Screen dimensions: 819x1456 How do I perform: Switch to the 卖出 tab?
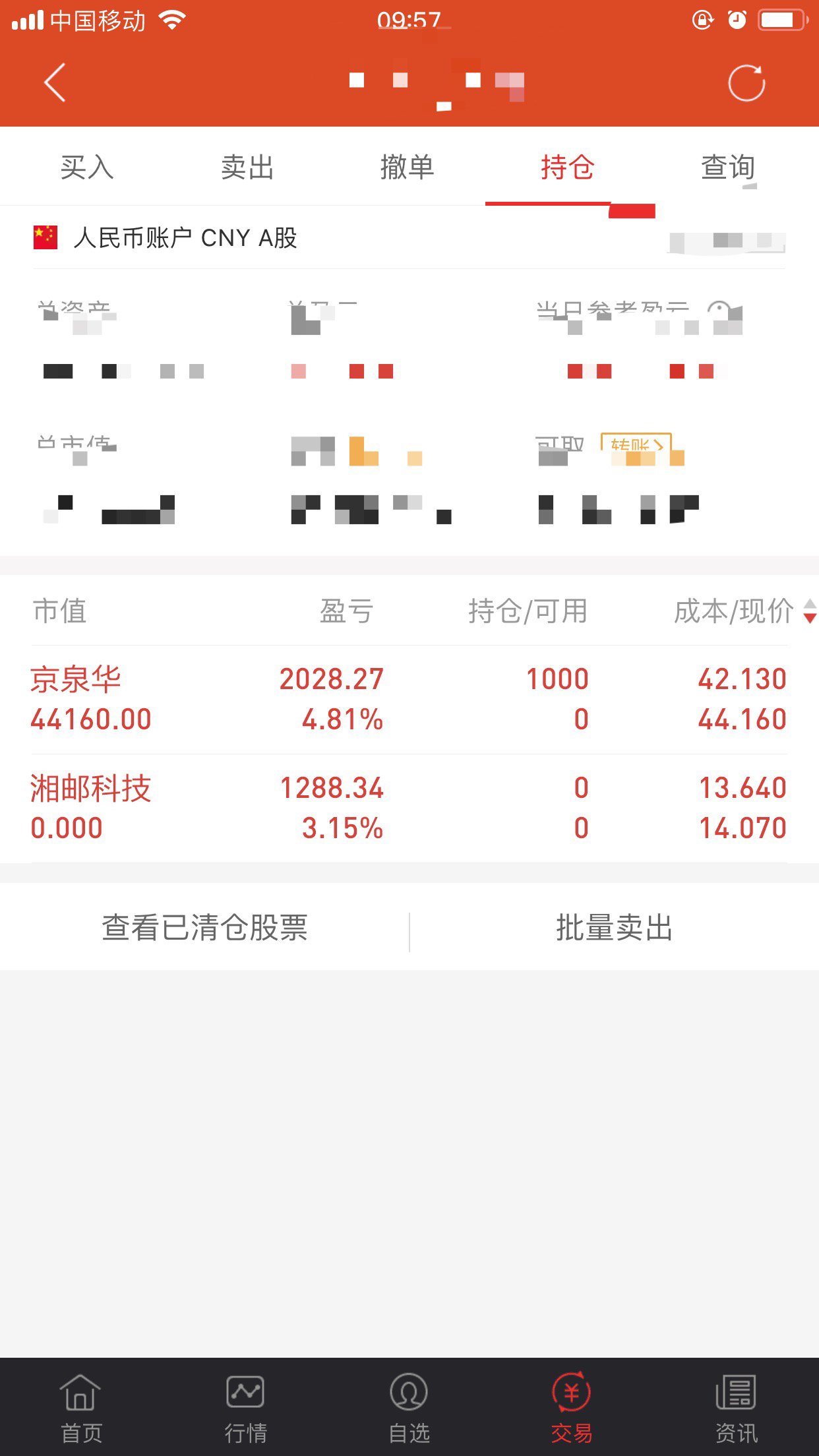[247, 167]
